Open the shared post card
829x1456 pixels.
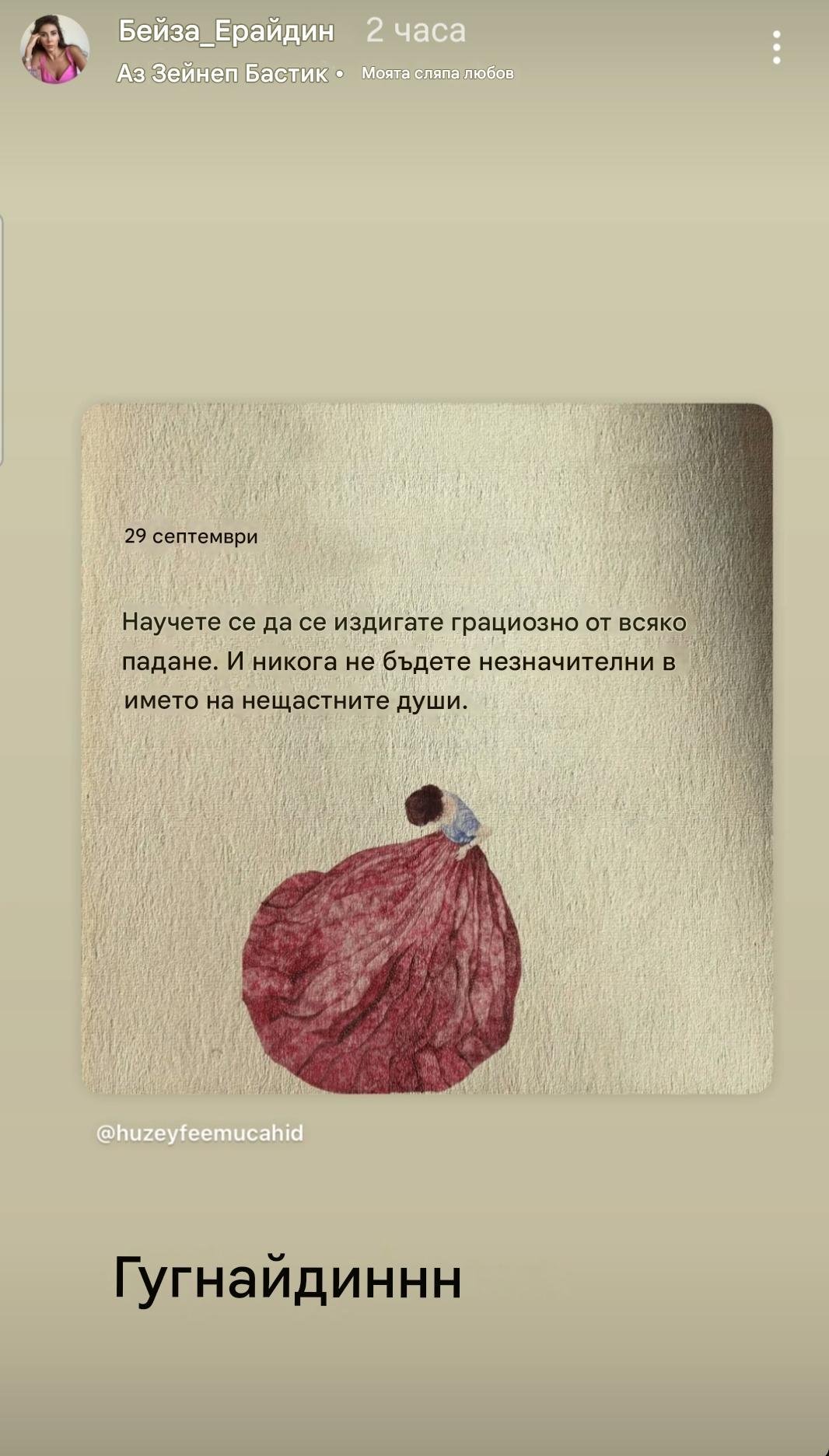[x=427, y=748]
